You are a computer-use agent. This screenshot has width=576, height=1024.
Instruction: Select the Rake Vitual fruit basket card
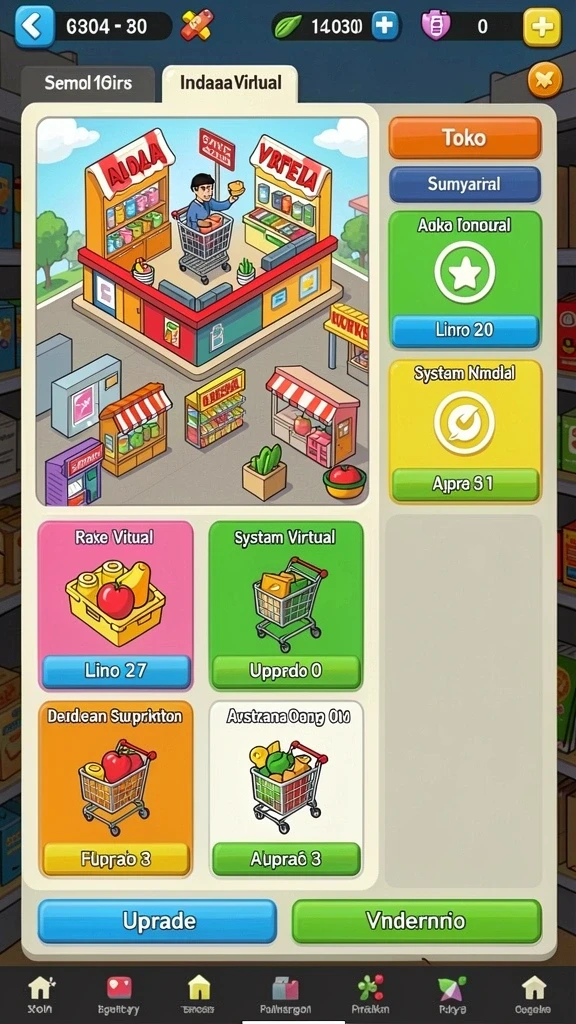(116, 605)
